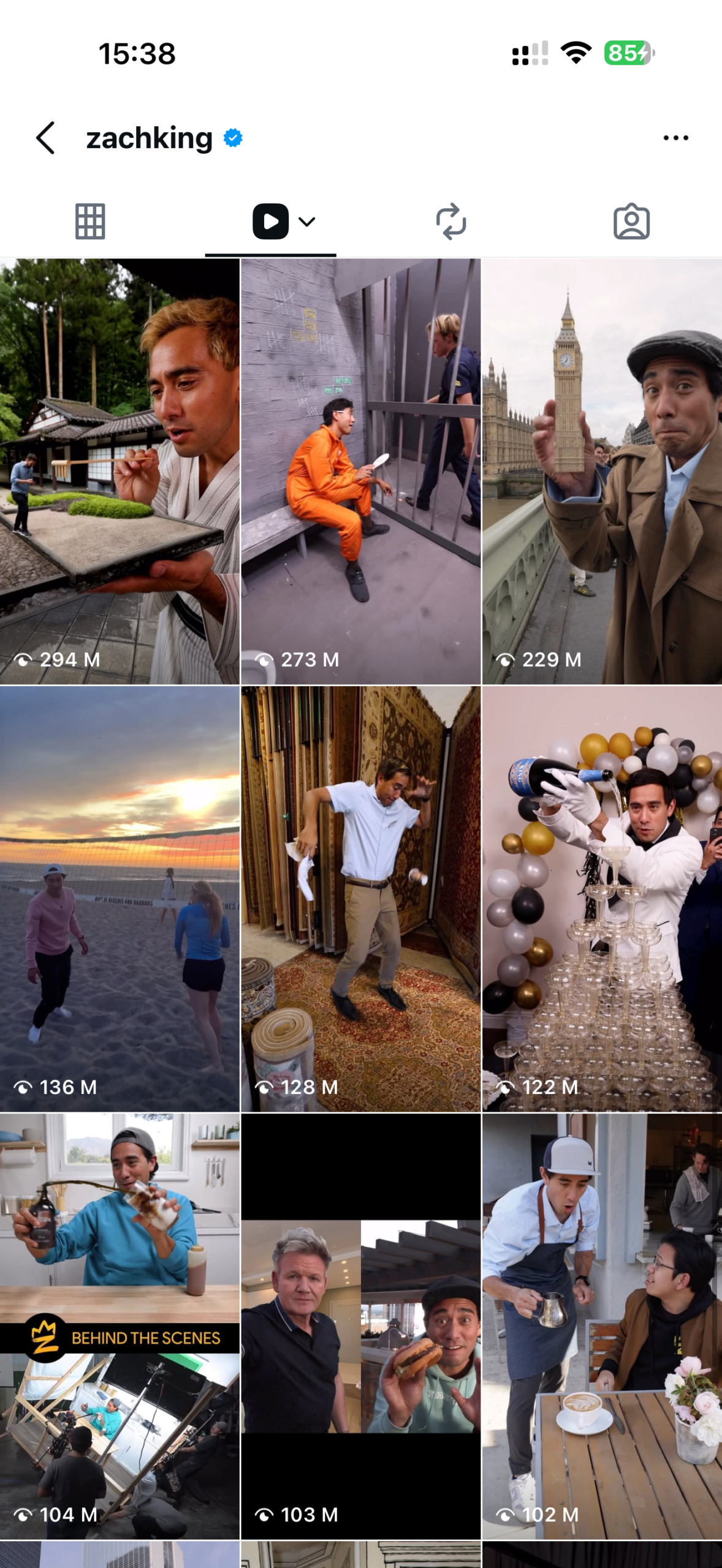Switch to the tagged photos tab
The height and width of the screenshot is (1568, 722).
631,221
